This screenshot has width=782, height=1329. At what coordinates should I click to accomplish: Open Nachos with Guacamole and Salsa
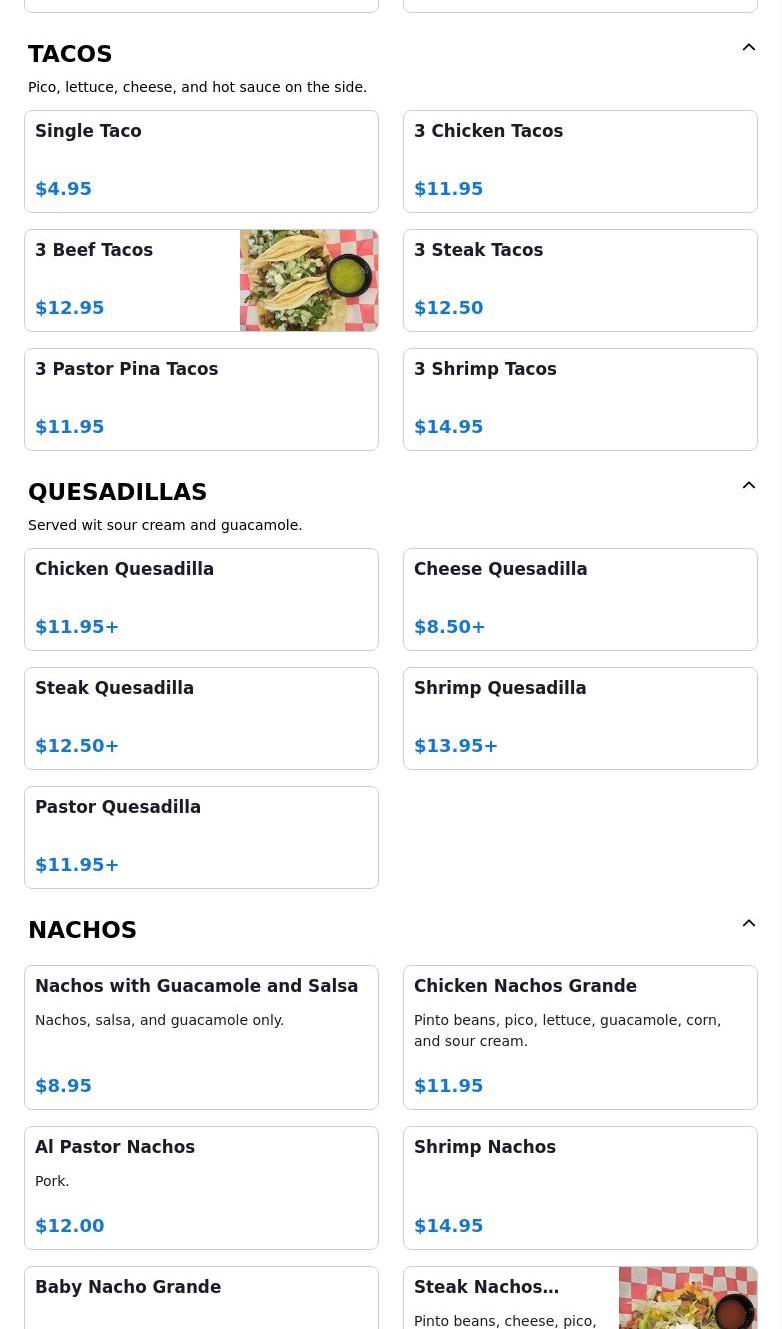pos(201,1037)
